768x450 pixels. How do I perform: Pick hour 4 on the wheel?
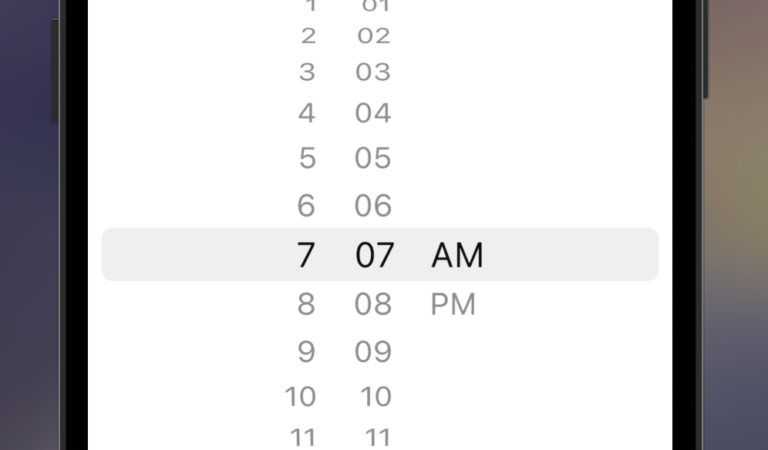[x=306, y=113]
